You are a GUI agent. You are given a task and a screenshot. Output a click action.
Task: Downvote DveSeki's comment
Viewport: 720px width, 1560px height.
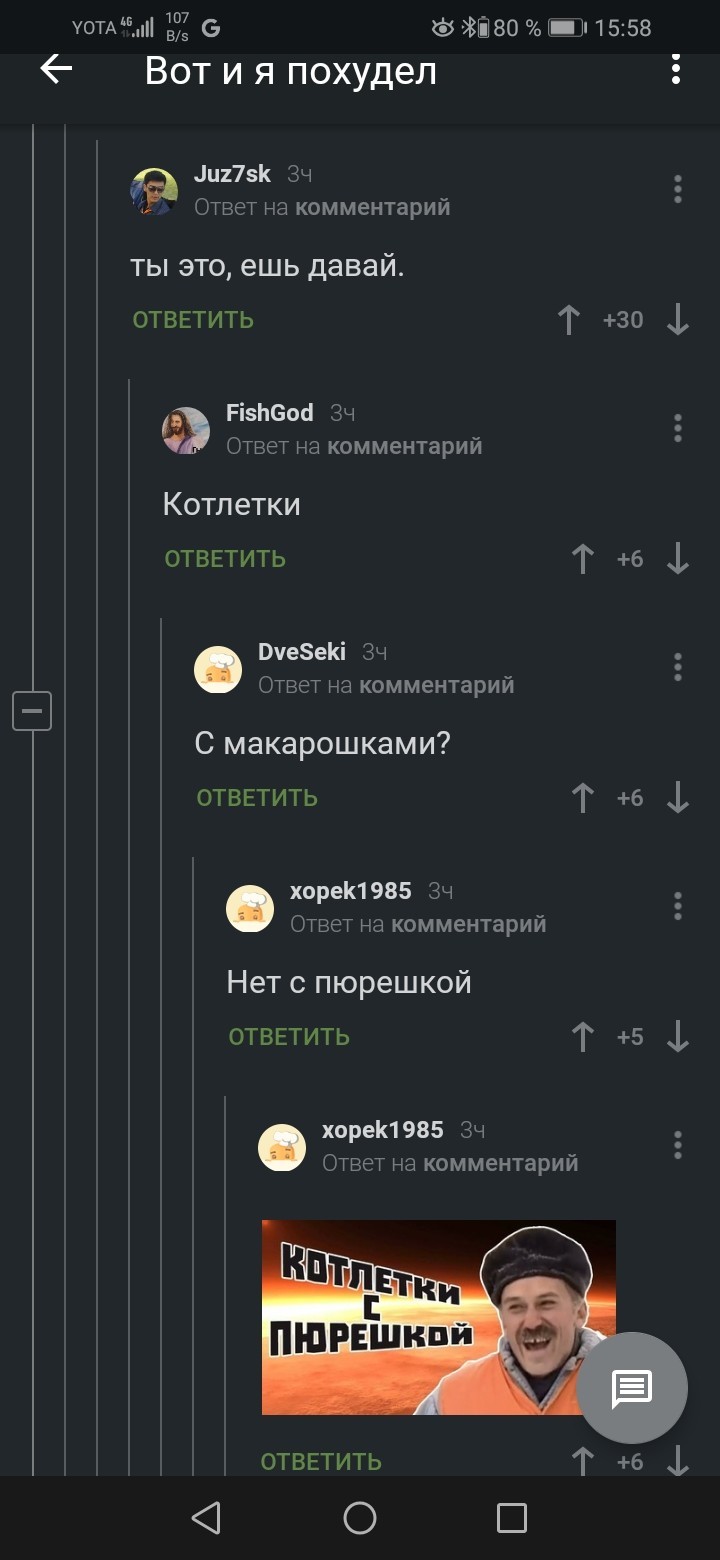(x=678, y=798)
